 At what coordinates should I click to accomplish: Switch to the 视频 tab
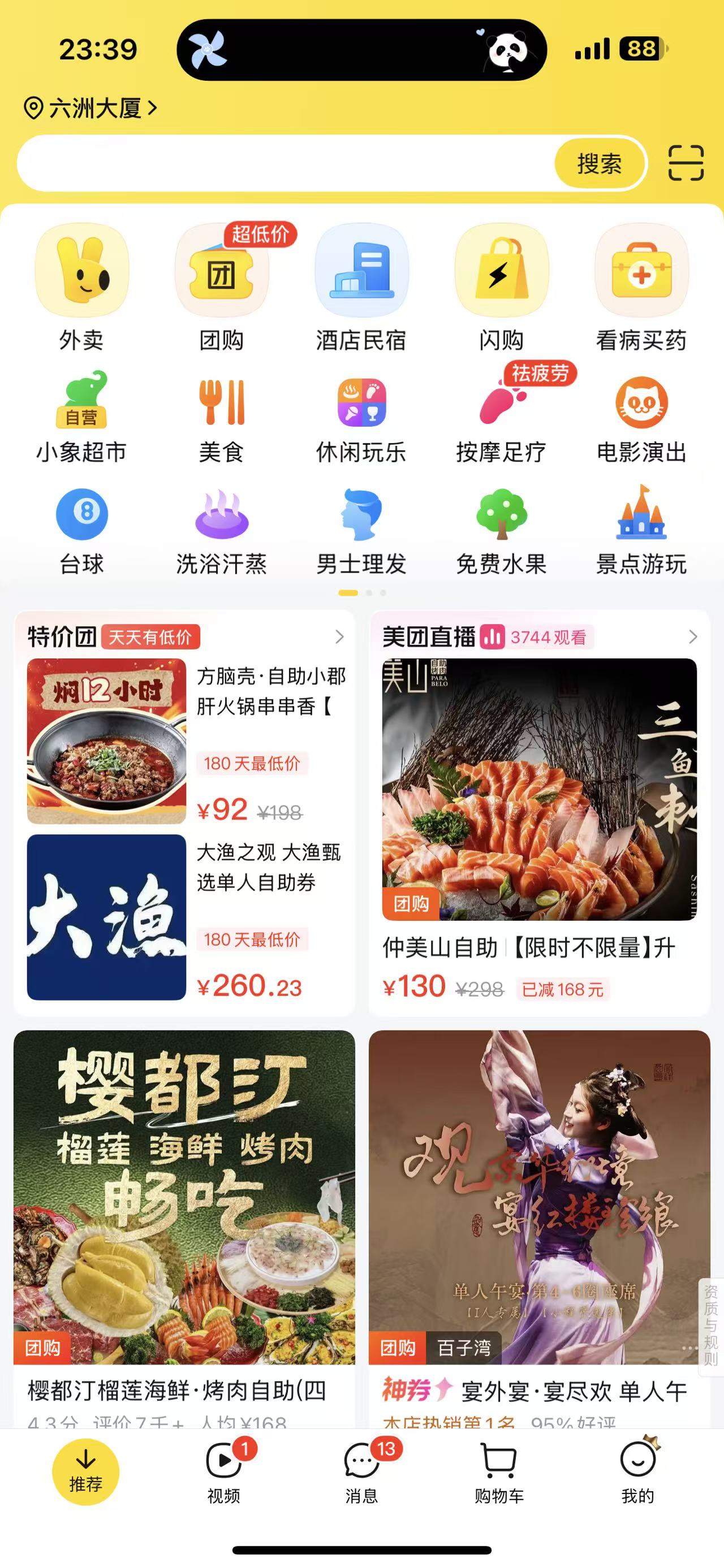click(x=223, y=1472)
